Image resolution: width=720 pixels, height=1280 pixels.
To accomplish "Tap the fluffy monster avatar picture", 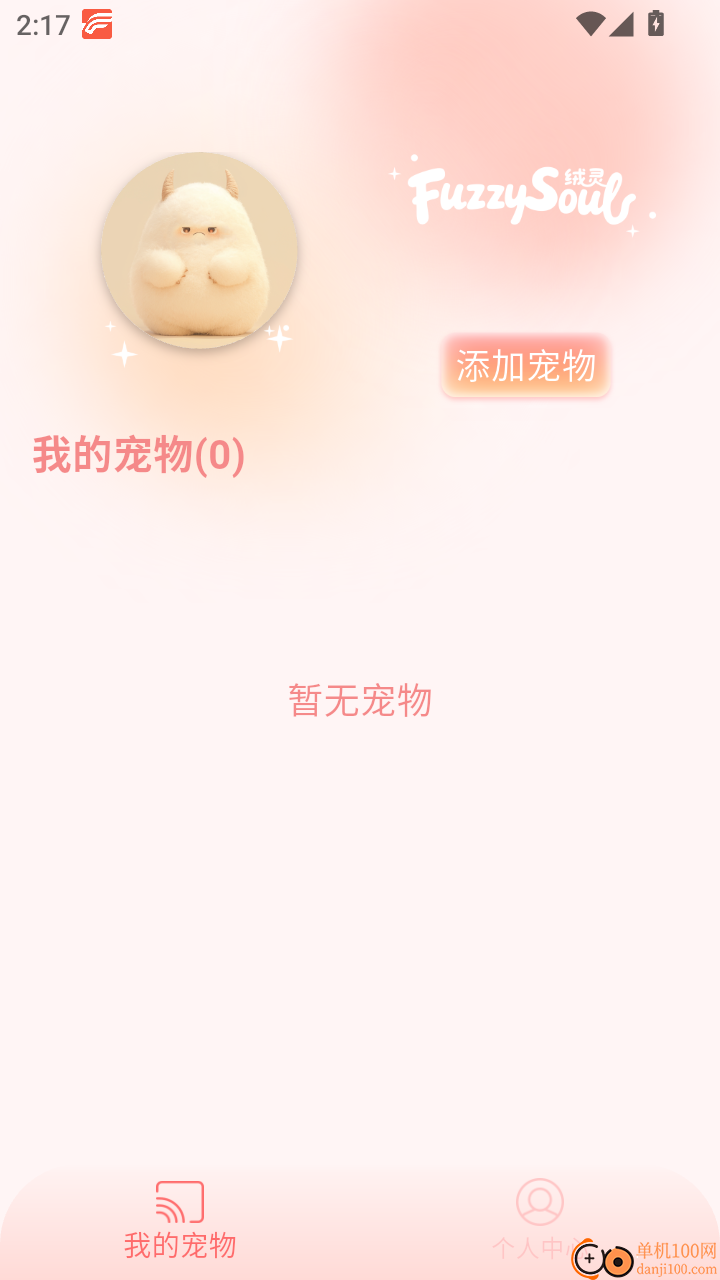I will pos(199,250).
